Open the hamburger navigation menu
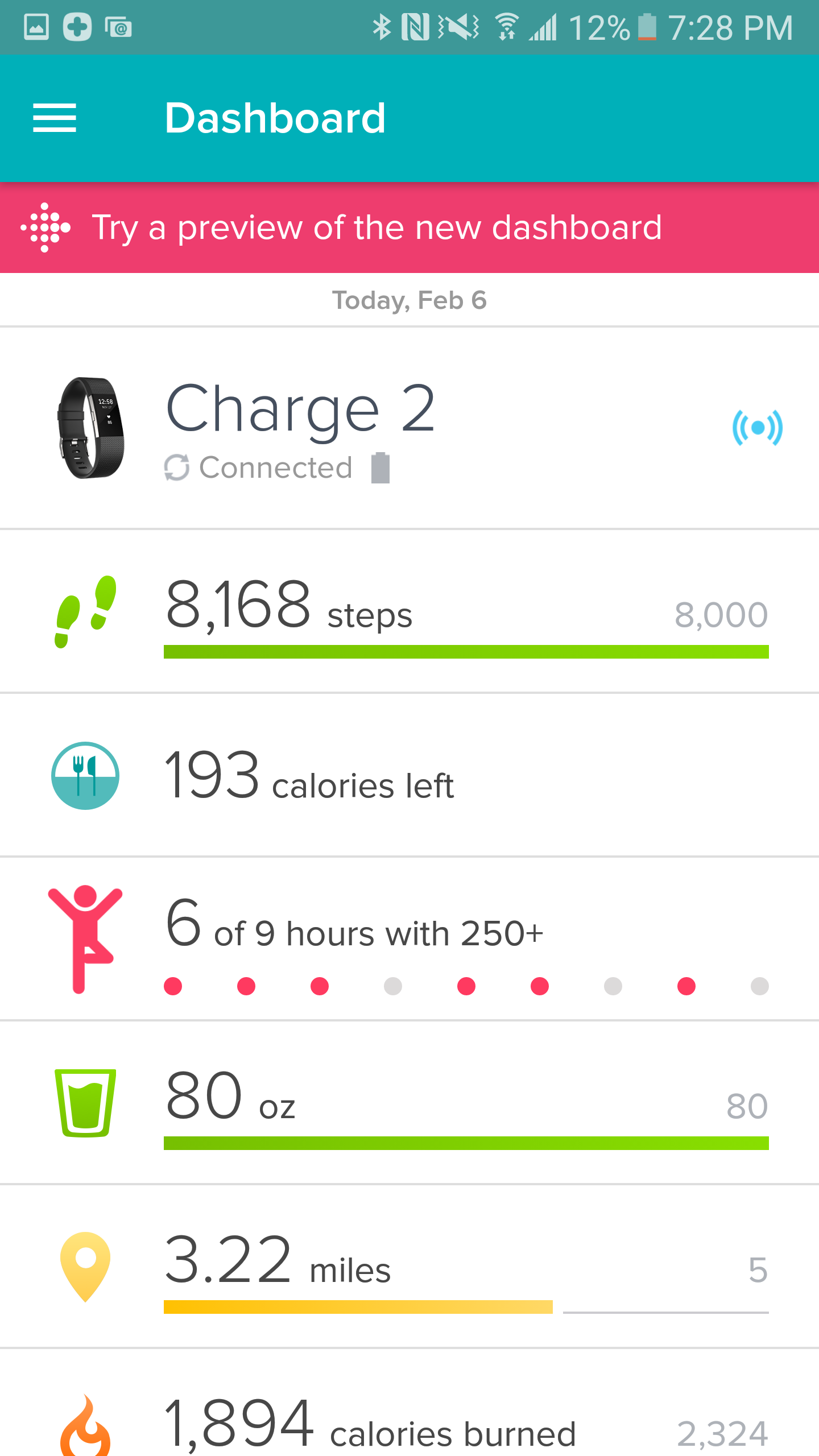This screenshot has height=1456, width=819. [x=55, y=118]
